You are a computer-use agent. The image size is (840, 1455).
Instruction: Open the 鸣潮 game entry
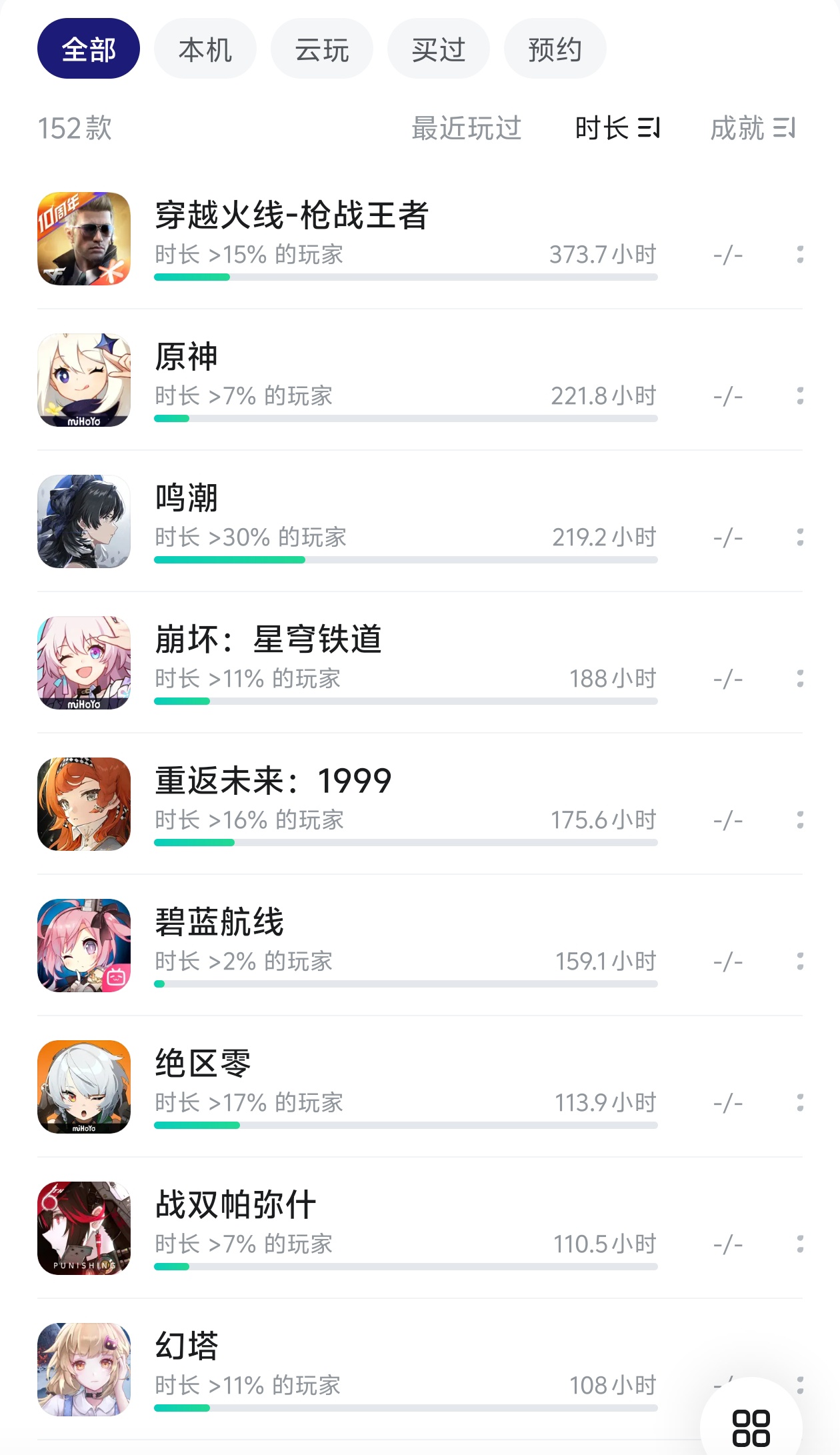point(187,498)
